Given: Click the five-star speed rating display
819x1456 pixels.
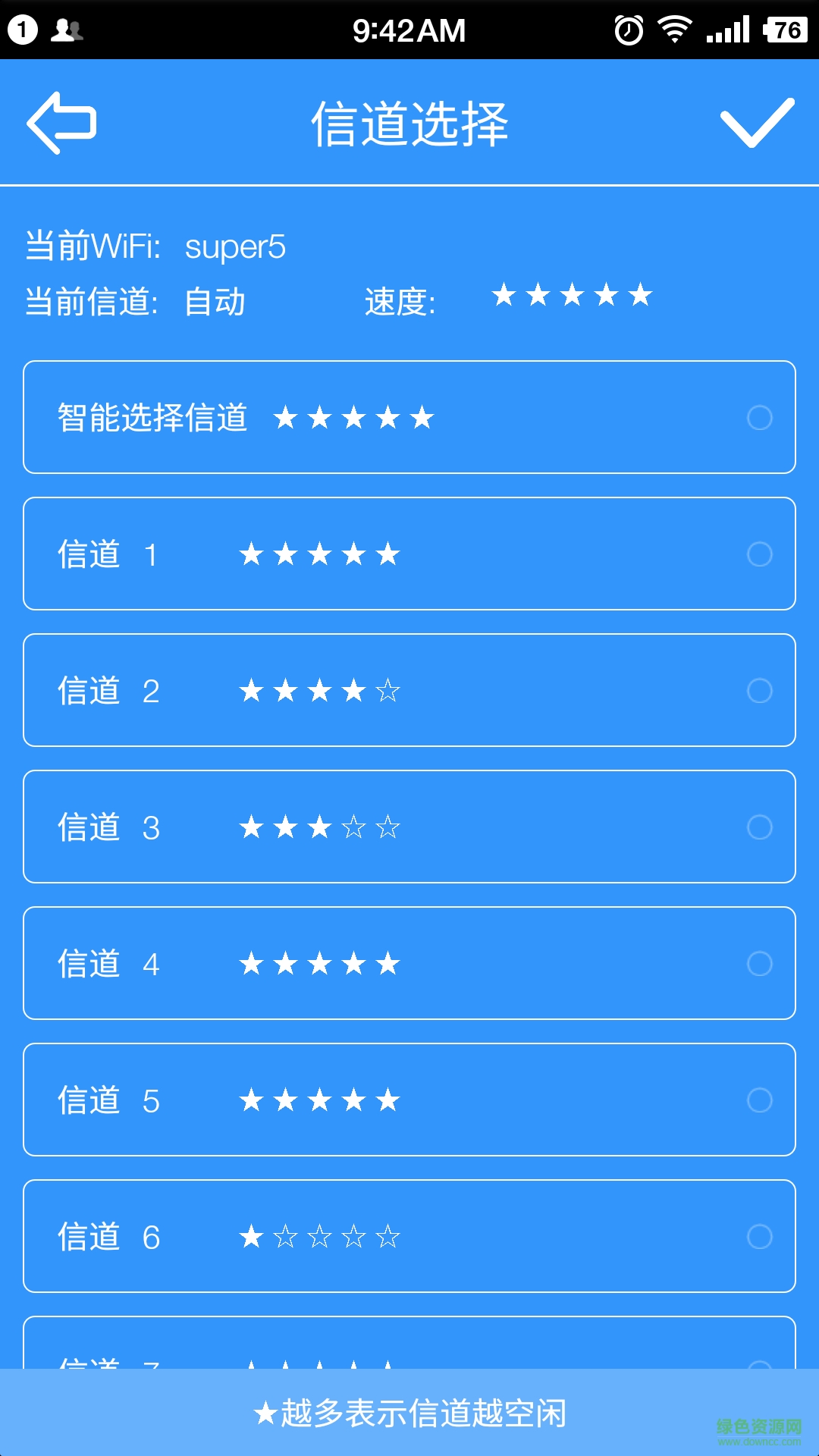Looking at the screenshot, I should pyautogui.click(x=573, y=296).
